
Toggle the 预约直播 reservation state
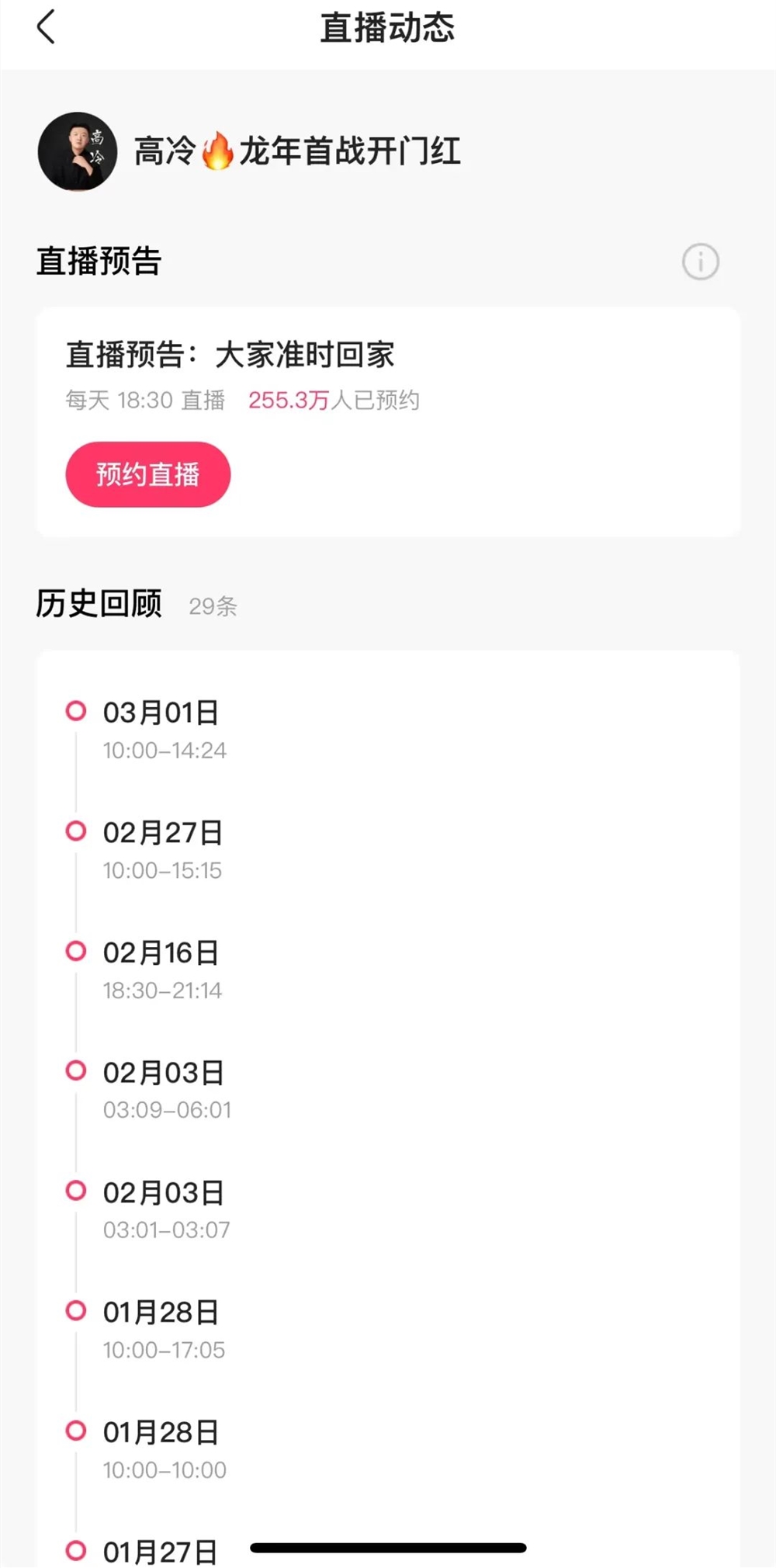point(147,474)
